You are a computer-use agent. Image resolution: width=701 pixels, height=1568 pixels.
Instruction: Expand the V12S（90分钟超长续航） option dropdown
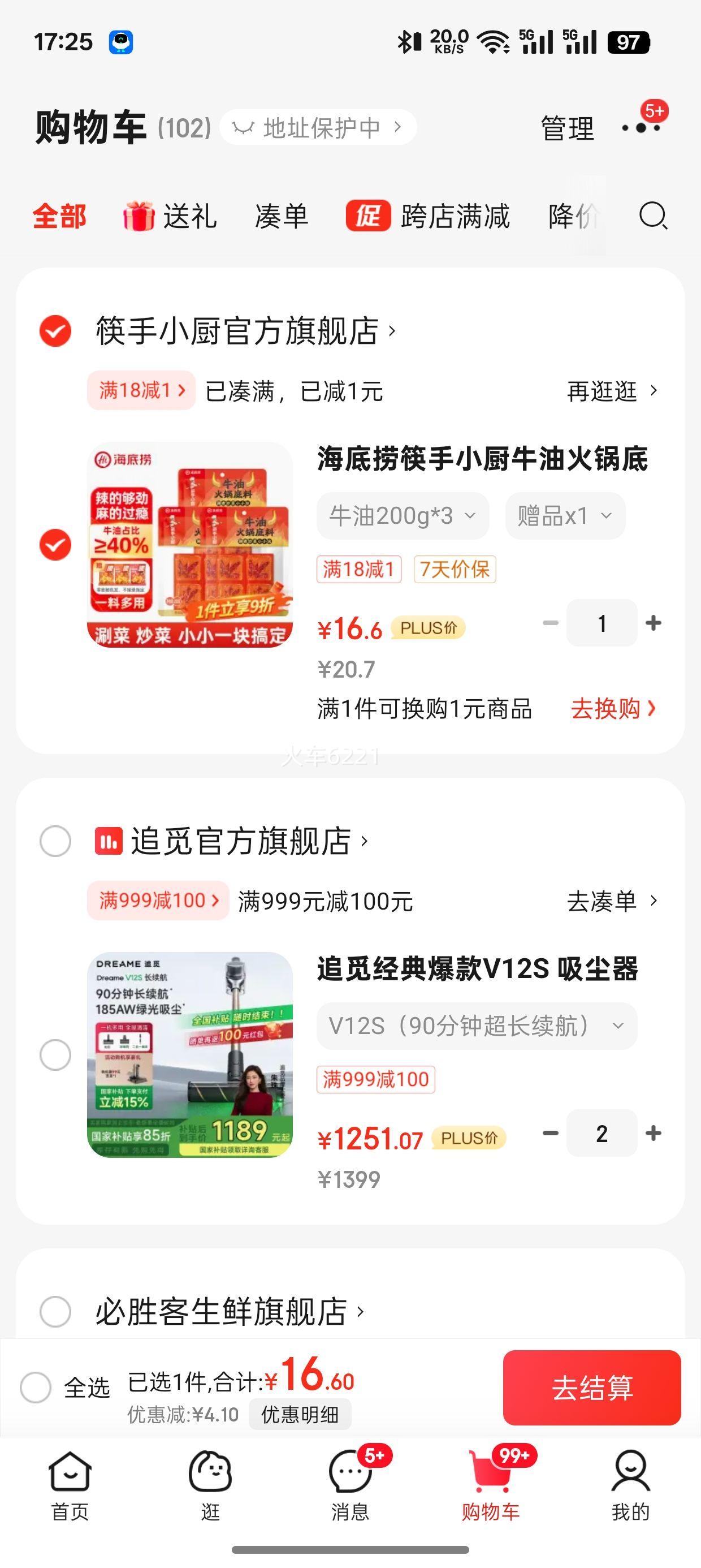pos(477,1026)
